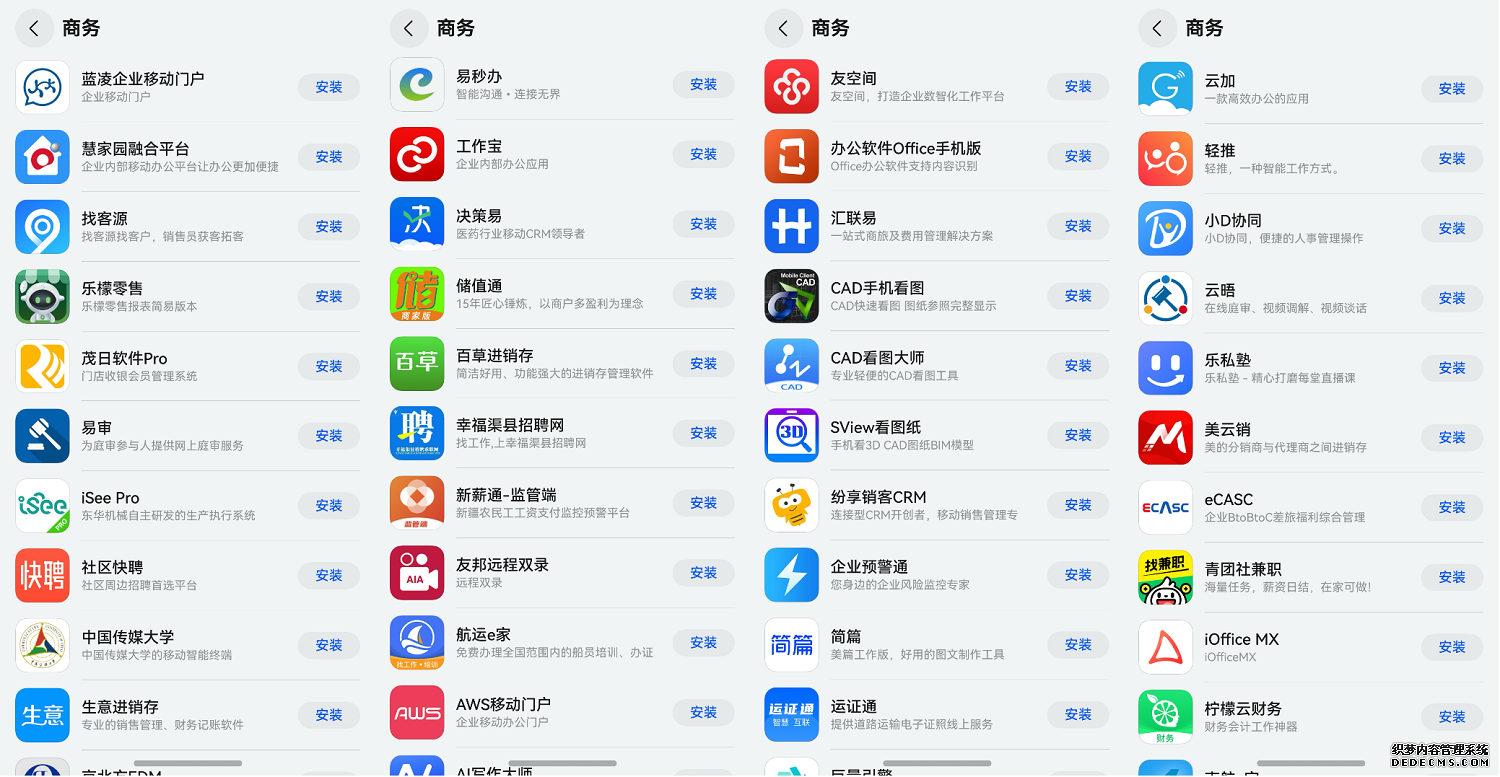Install 友空间

coord(1077,87)
